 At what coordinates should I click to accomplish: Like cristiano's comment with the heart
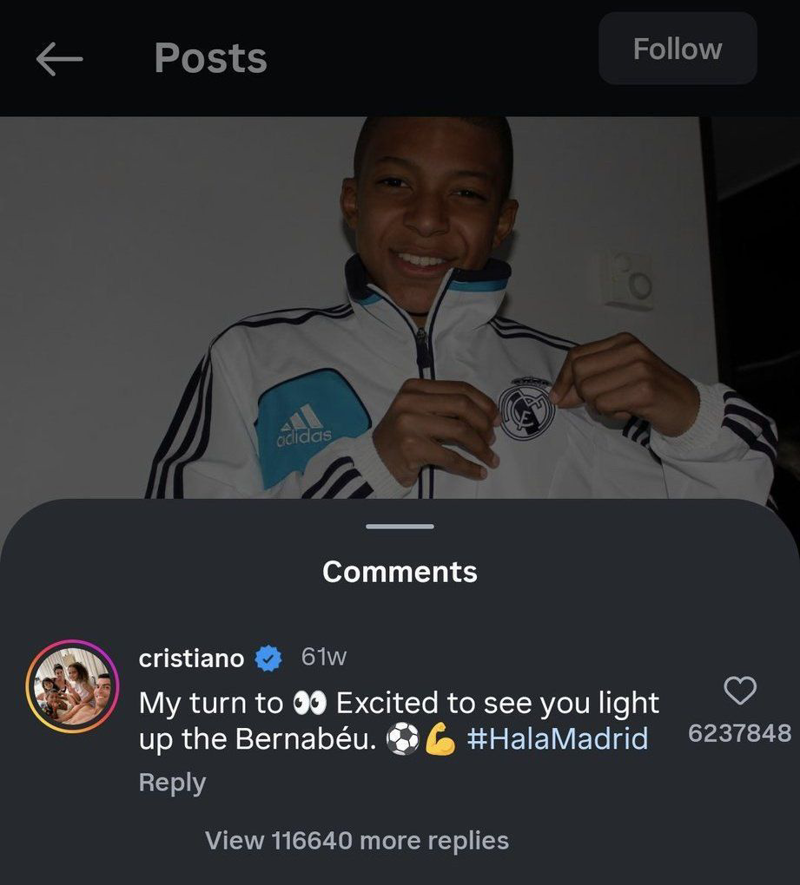click(x=739, y=690)
